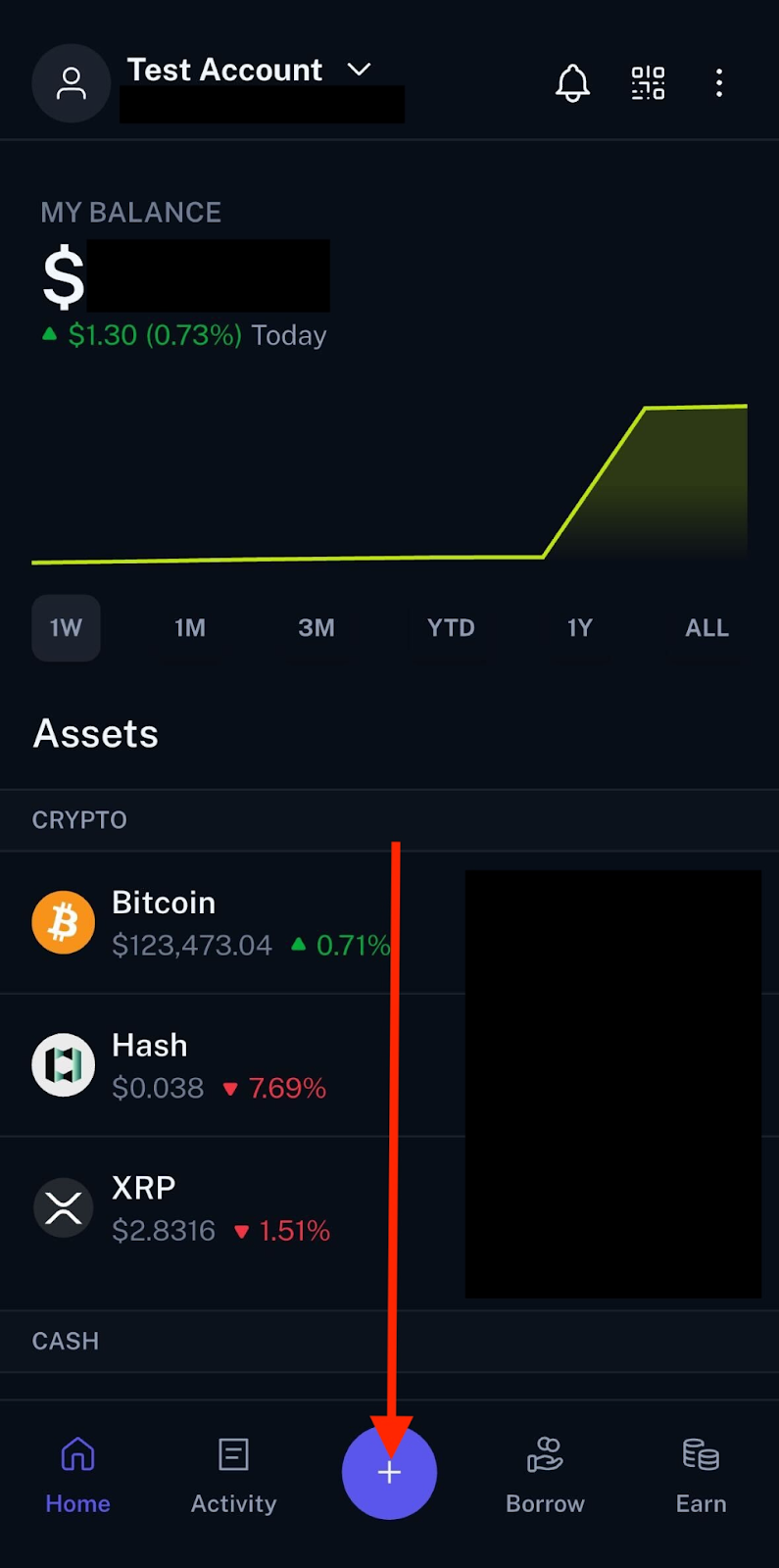Switch chart to 1Y range
This screenshot has width=779, height=1568.
click(x=580, y=628)
